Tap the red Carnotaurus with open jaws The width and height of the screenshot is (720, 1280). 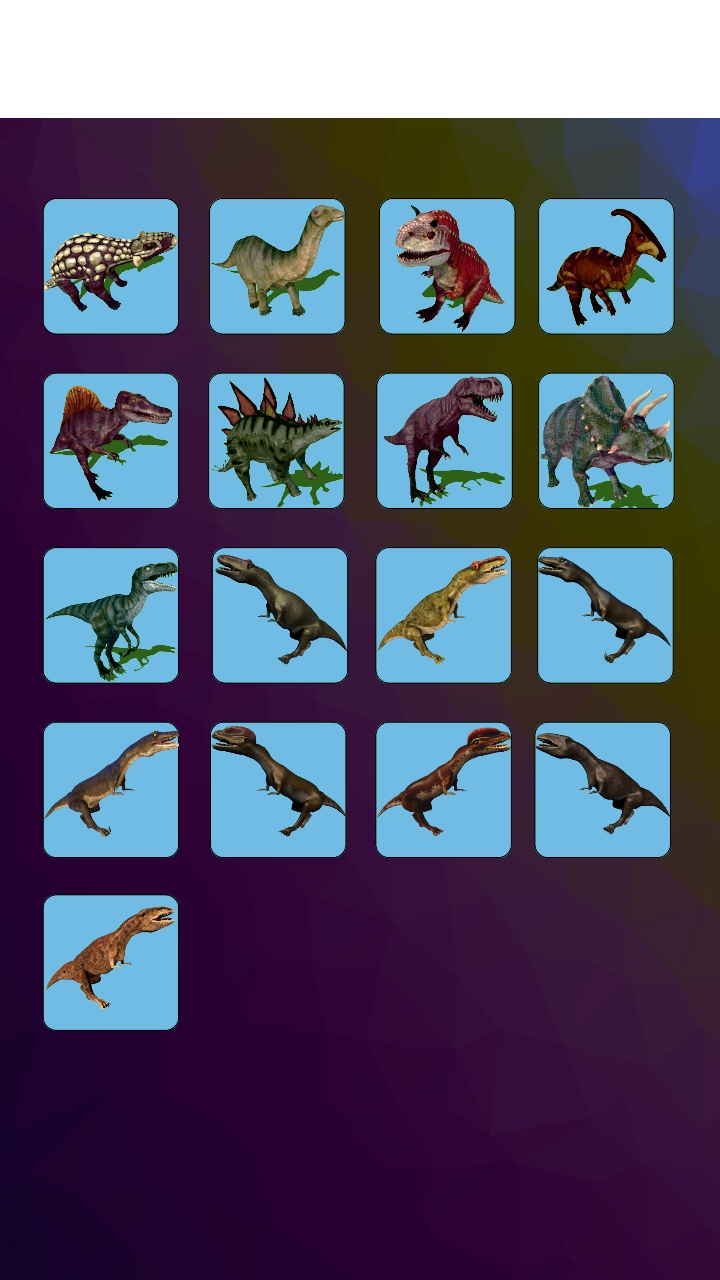pyautogui.click(x=447, y=266)
